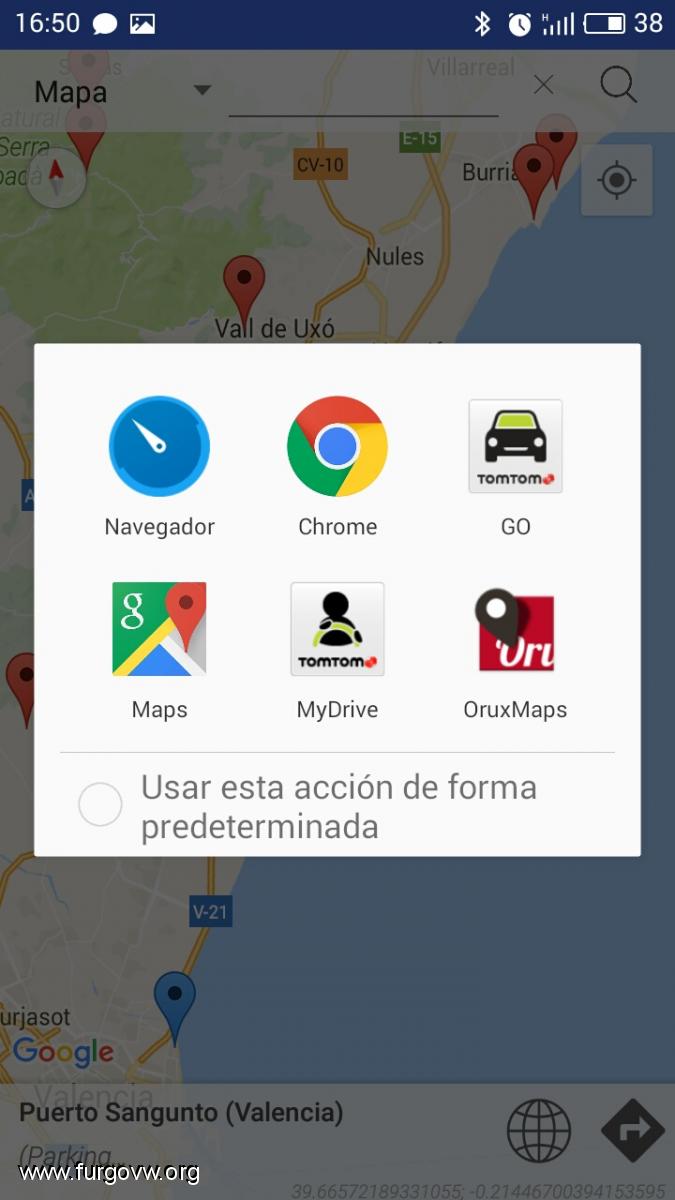Viewport: 675px width, 1200px height.
Task: Enable 'Usar esta acción de forma predeterminada'
Action: pyautogui.click(x=100, y=805)
